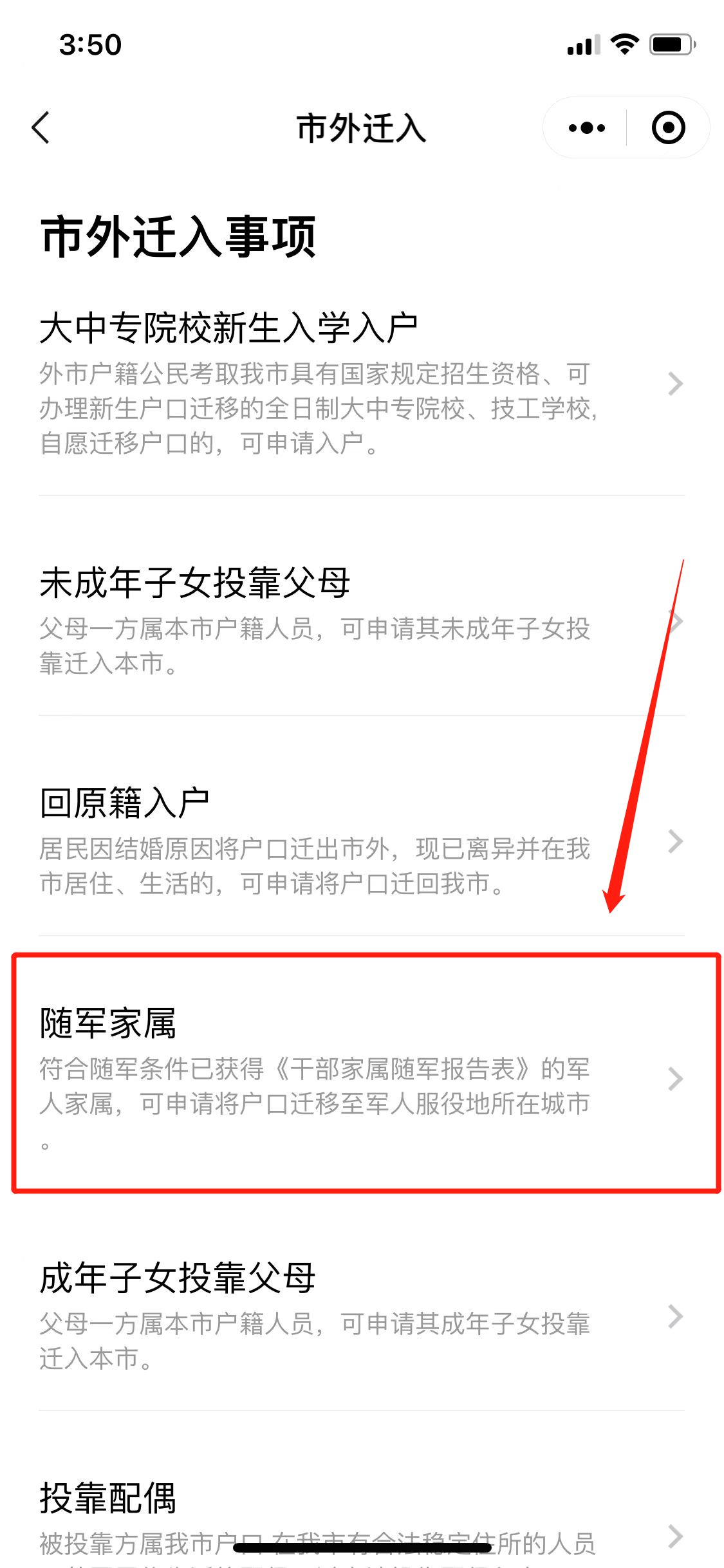Open 成年子女投靠父母 item
Viewport: 724px width, 1568px height.
[x=360, y=1314]
